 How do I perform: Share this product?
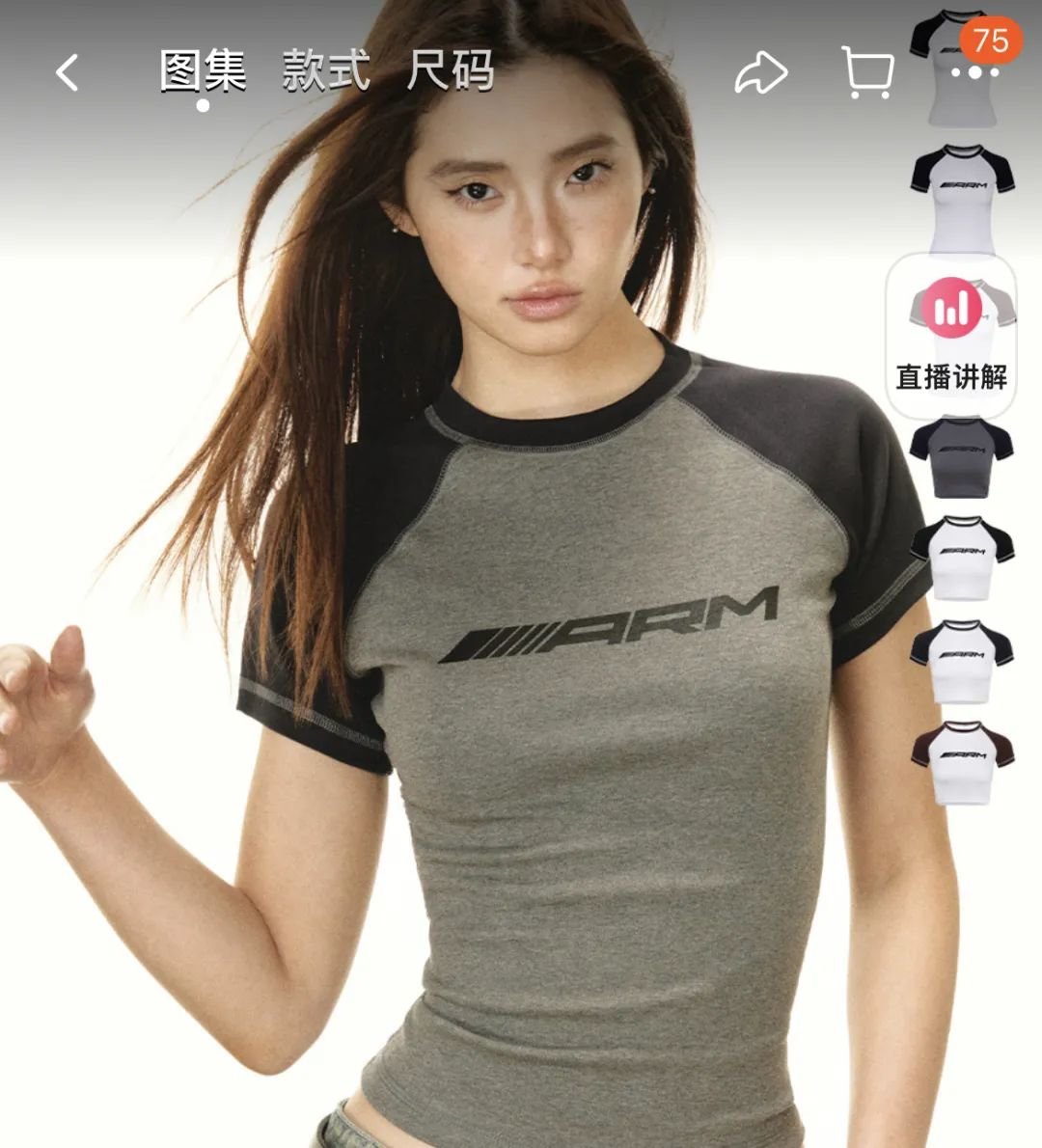click(760, 73)
